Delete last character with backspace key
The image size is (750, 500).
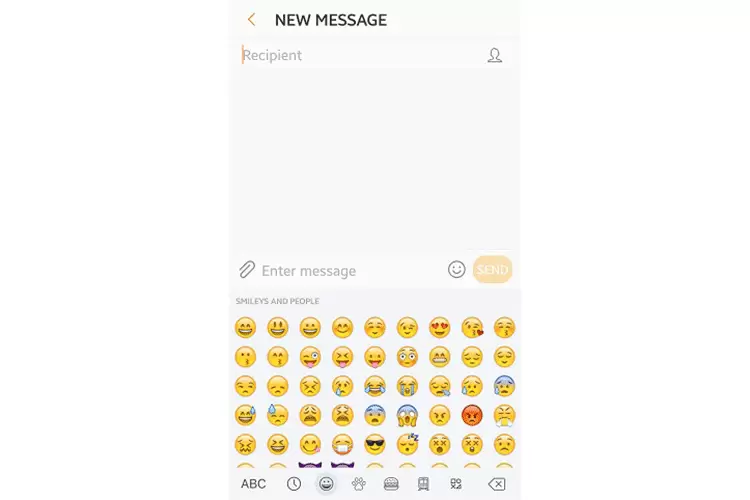[x=497, y=484]
